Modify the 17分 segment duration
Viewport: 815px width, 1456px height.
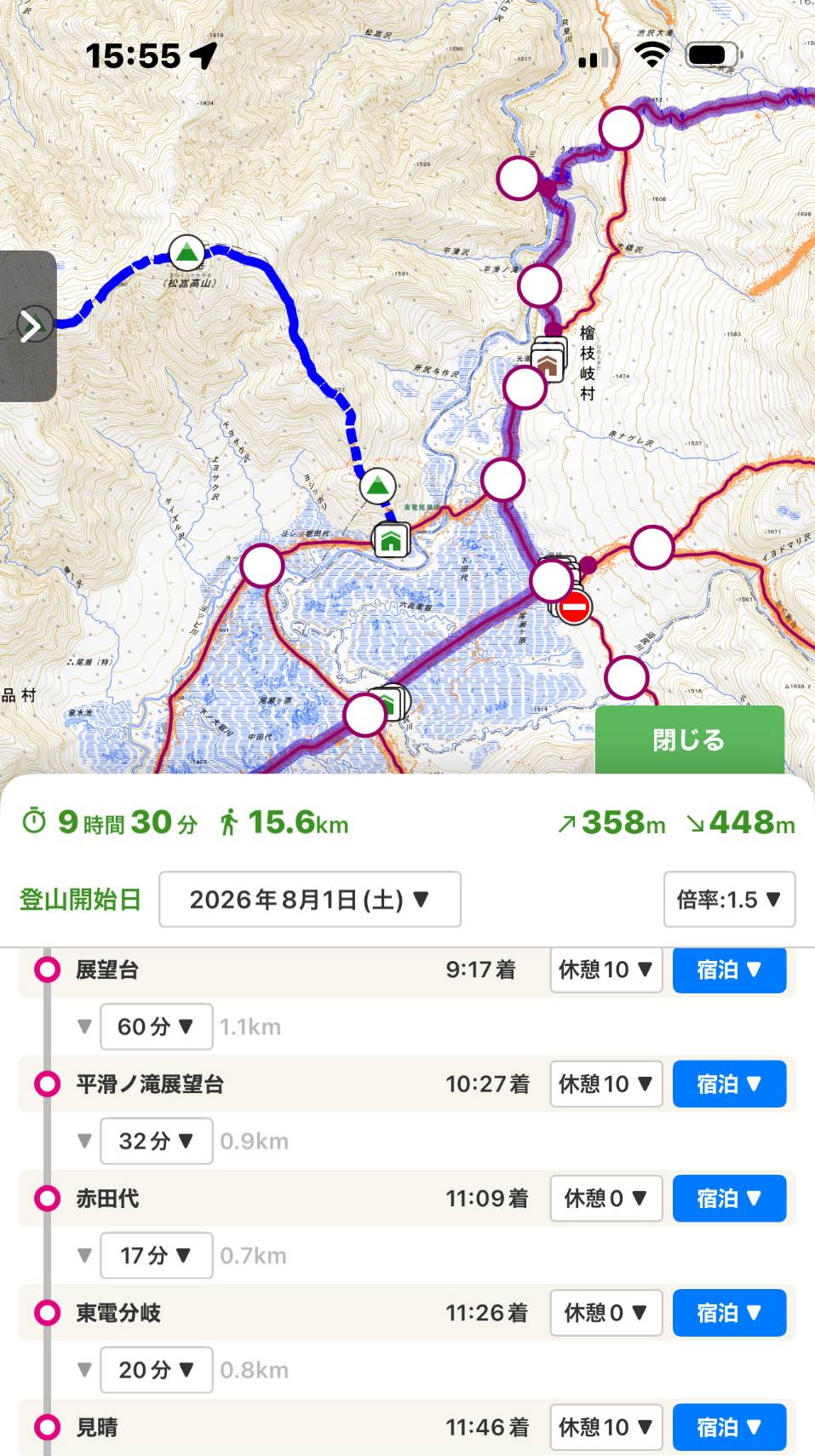(156, 1255)
